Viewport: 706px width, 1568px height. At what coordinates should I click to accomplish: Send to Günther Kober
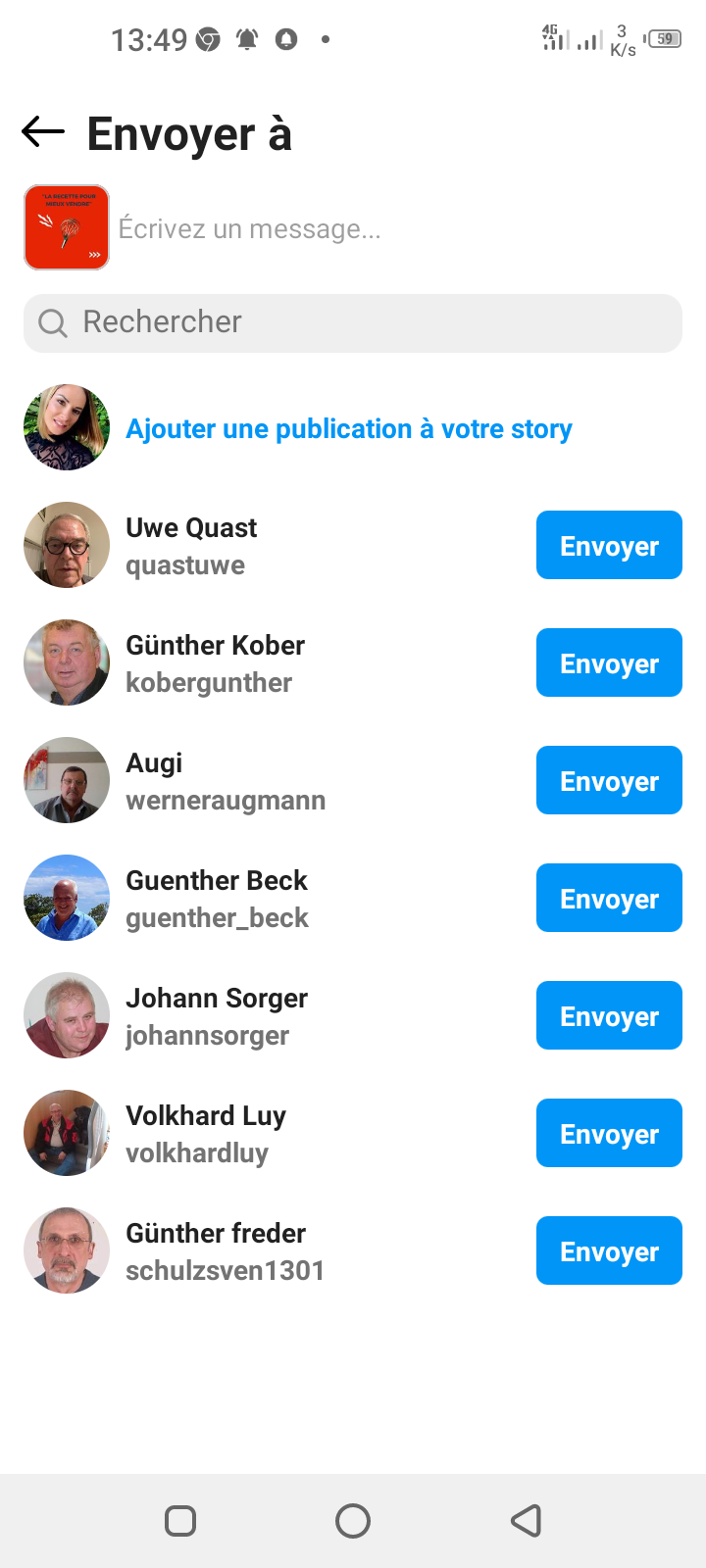(x=609, y=663)
